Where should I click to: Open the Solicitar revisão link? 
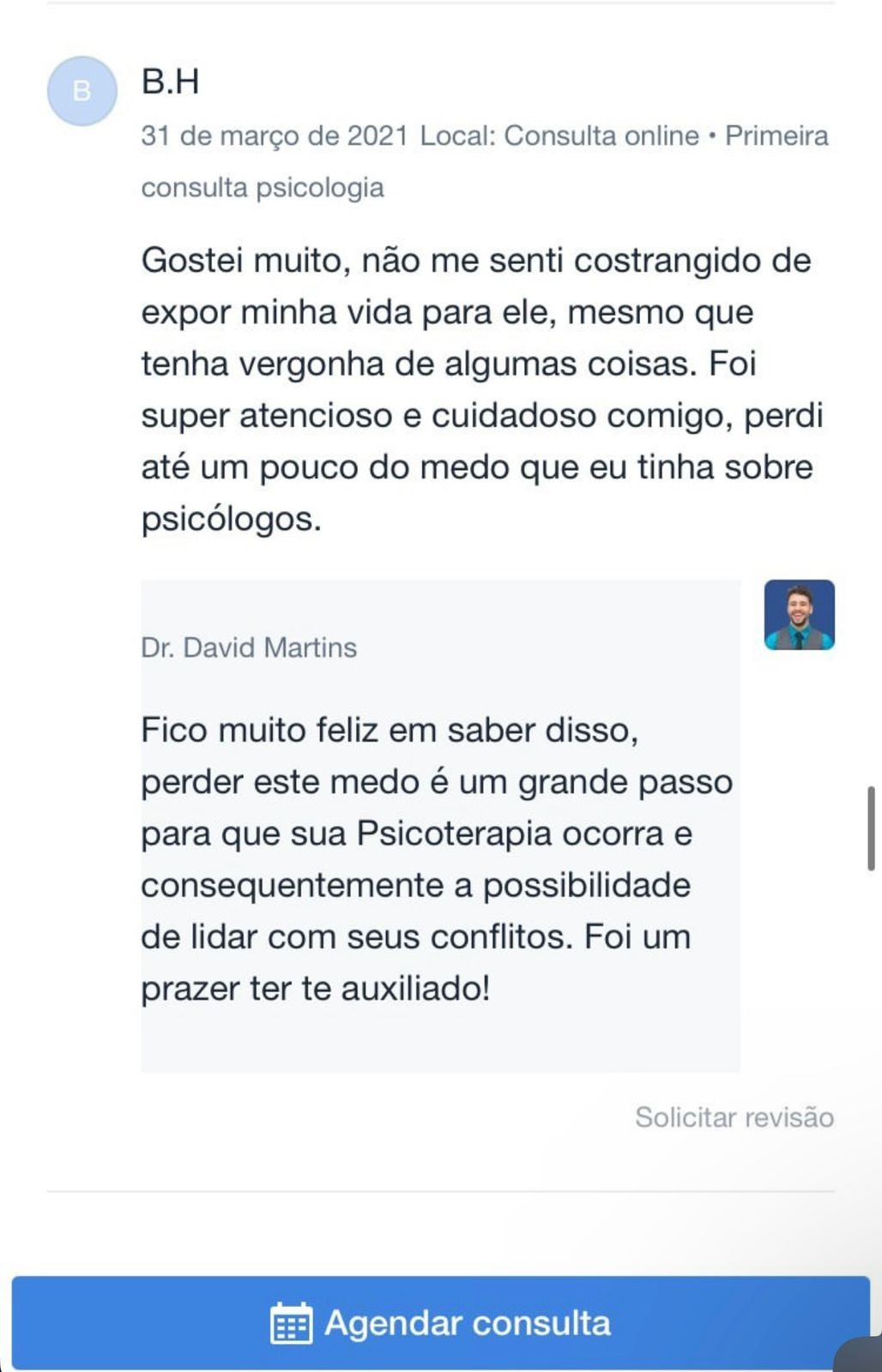734,1117
